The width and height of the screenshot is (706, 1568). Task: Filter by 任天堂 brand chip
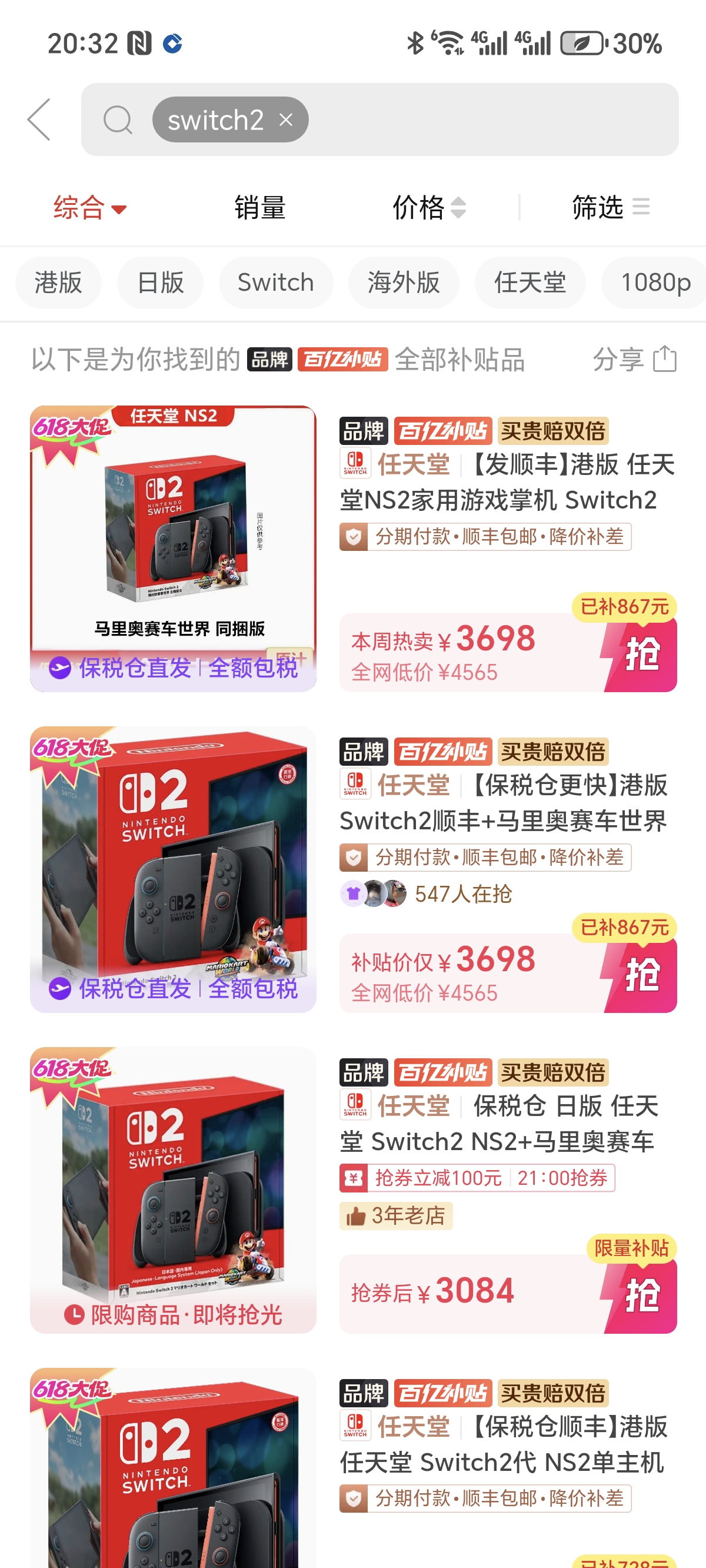[529, 283]
